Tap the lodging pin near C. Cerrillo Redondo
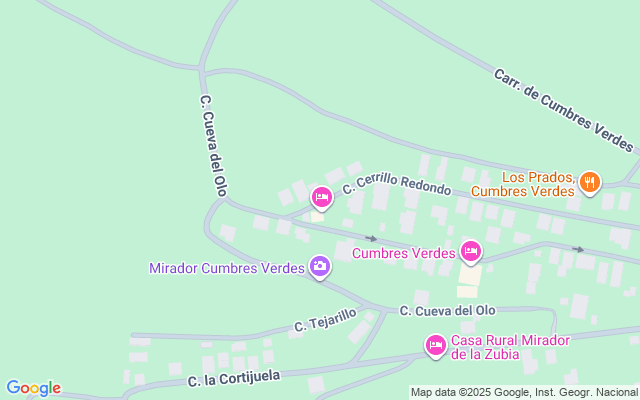Viewport: 640px width, 400px height. (x=321, y=197)
